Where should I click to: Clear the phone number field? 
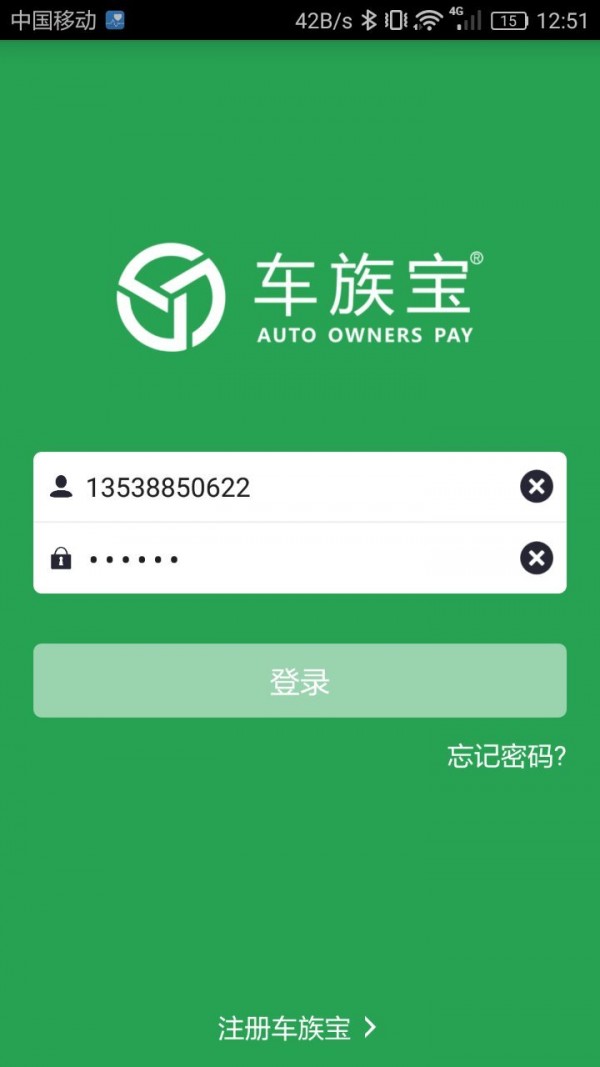(x=536, y=487)
